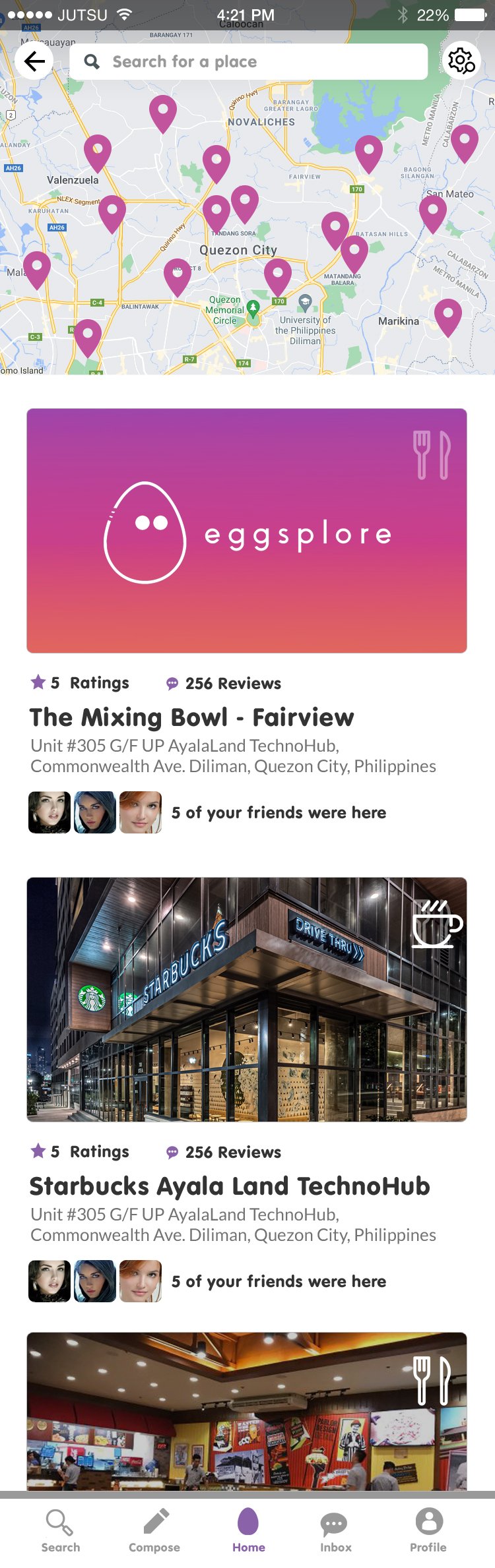Switch to the Search tab
The width and height of the screenshot is (495, 1568).
click(60, 1531)
